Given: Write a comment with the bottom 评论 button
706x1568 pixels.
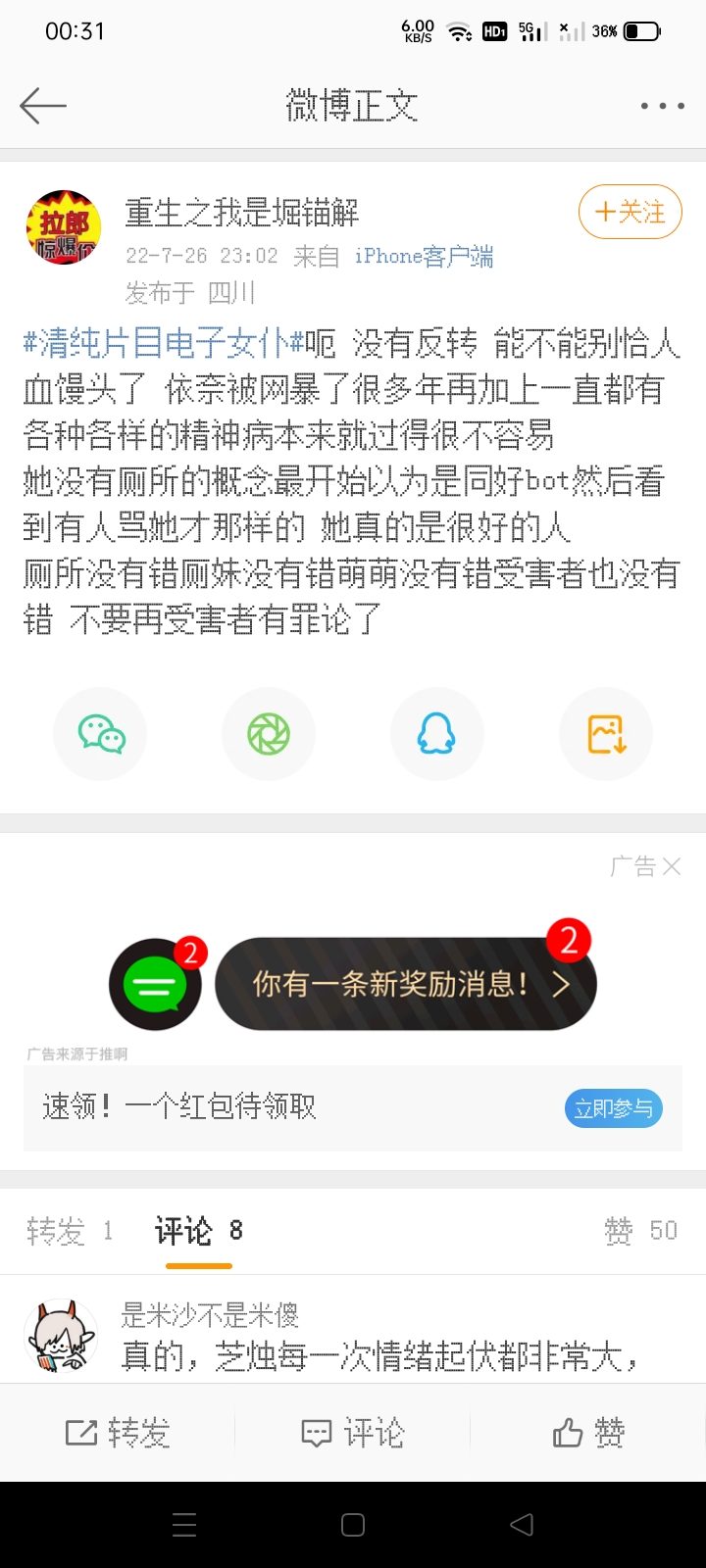Looking at the screenshot, I should click(x=353, y=1434).
